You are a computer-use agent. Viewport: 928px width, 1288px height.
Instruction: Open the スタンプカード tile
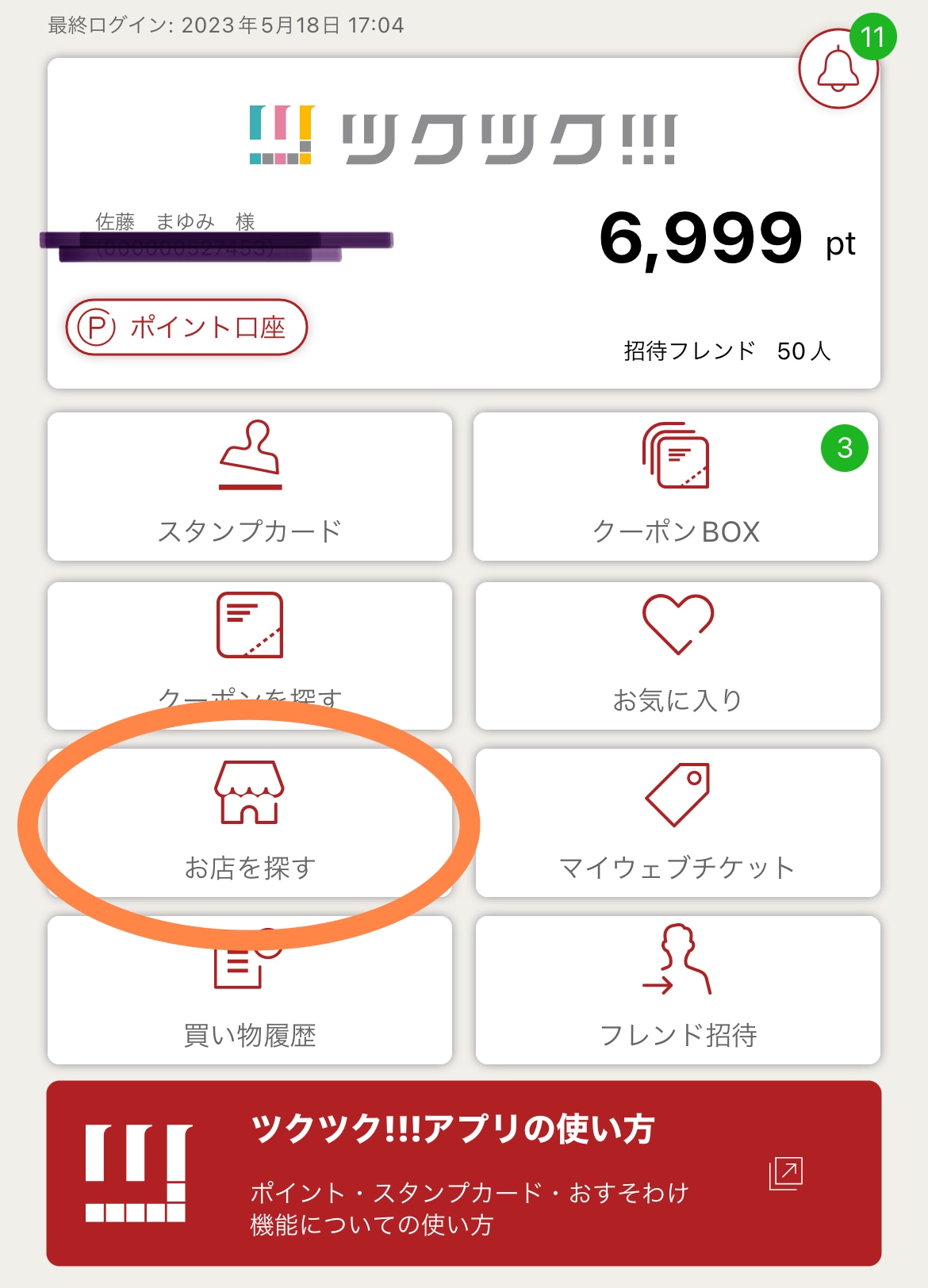[x=250, y=485]
